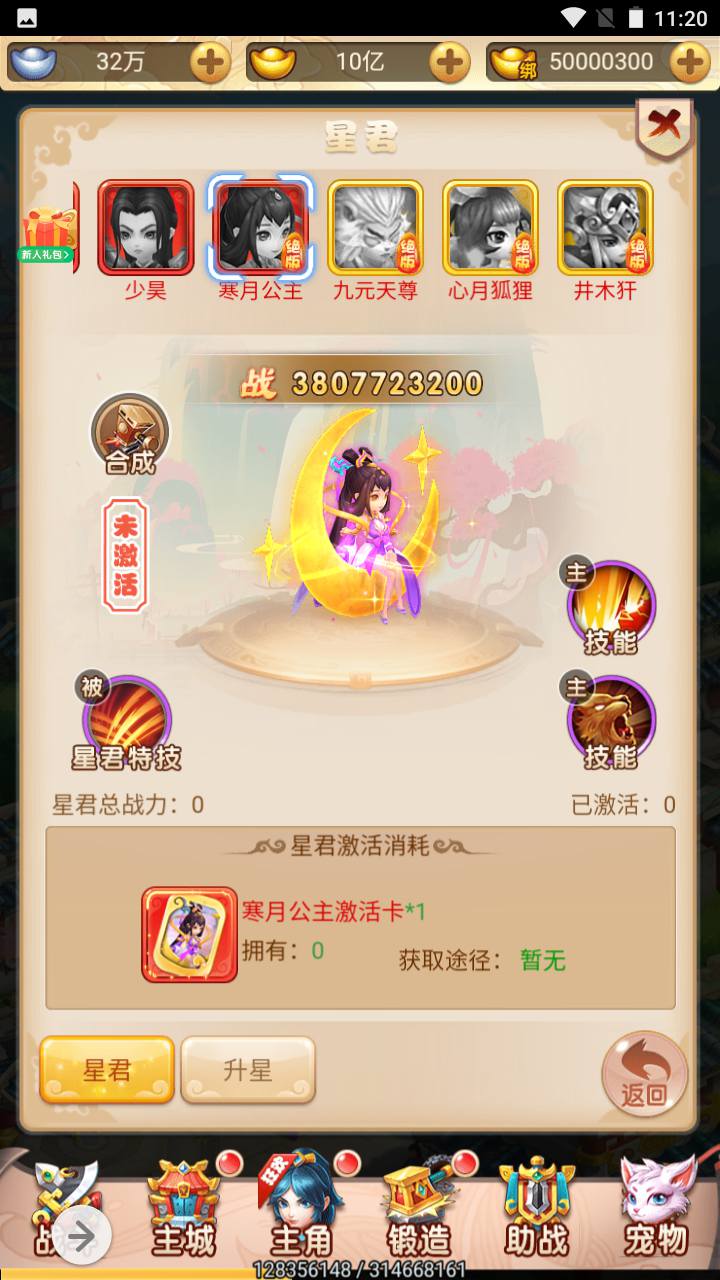Add more bound gold
The height and width of the screenshot is (1280, 720).
[690, 62]
